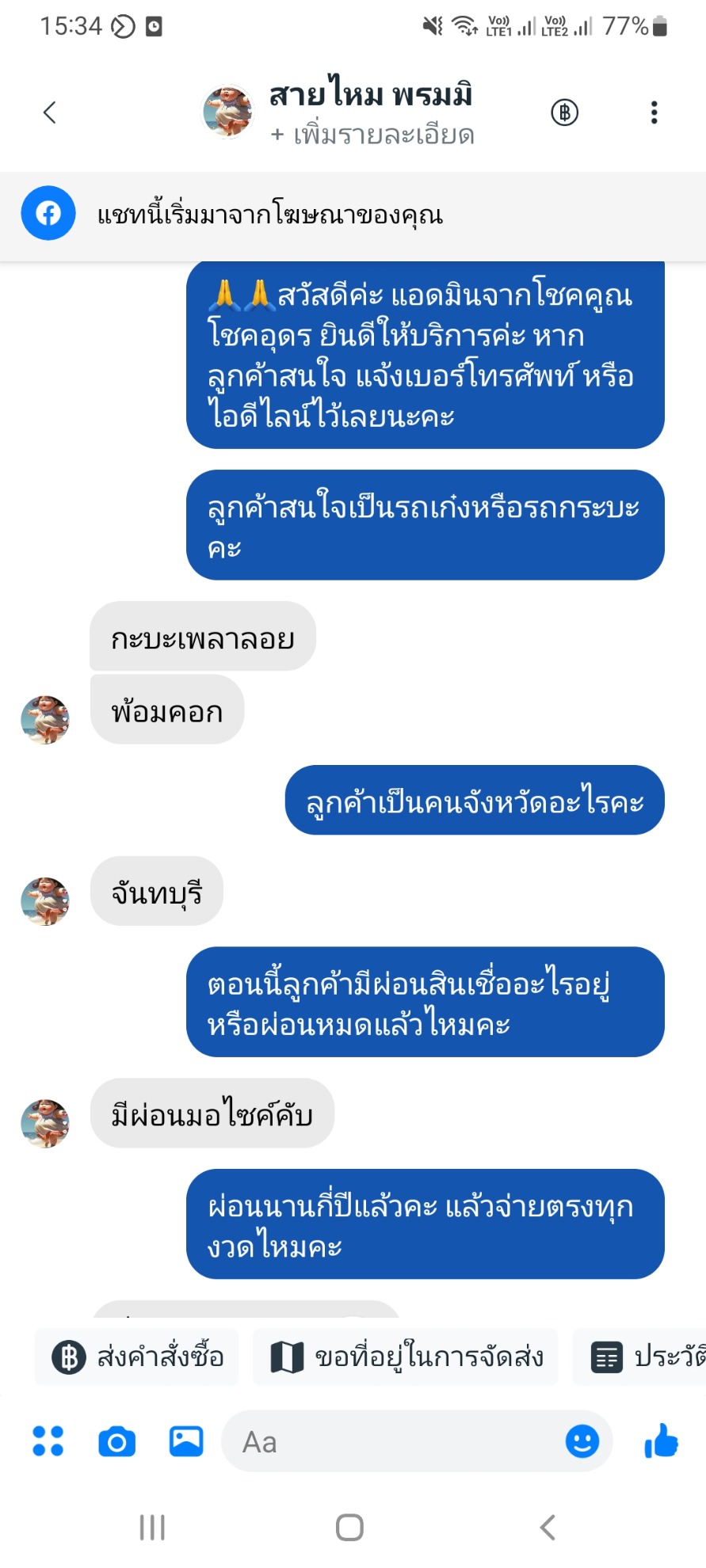The height and width of the screenshot is (1568, 706).
Task: Tap the ขอที่อยู่ในการจัดส่ง chip
Action: pos(405,1357)
